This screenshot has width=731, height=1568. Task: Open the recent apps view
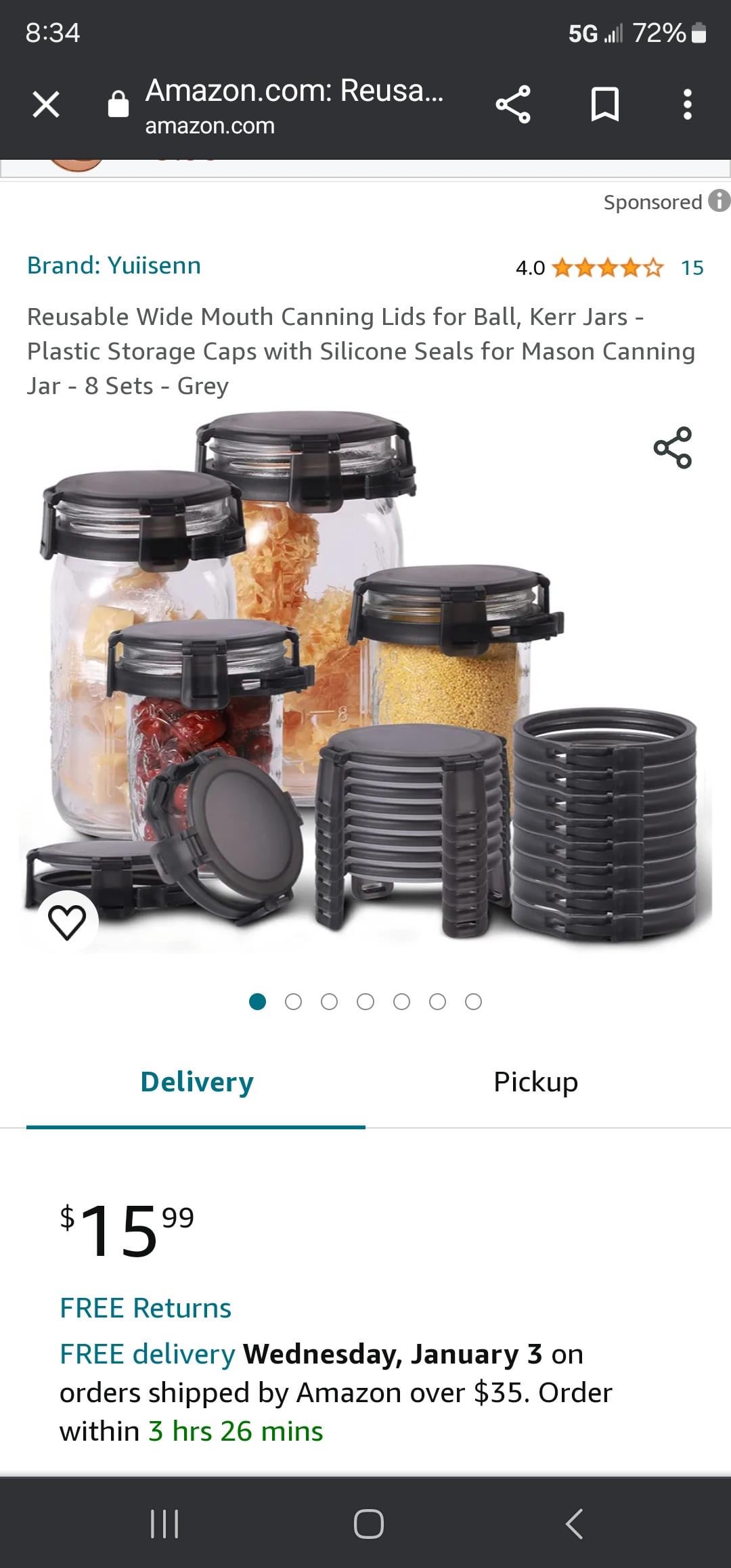point(164,1524)
